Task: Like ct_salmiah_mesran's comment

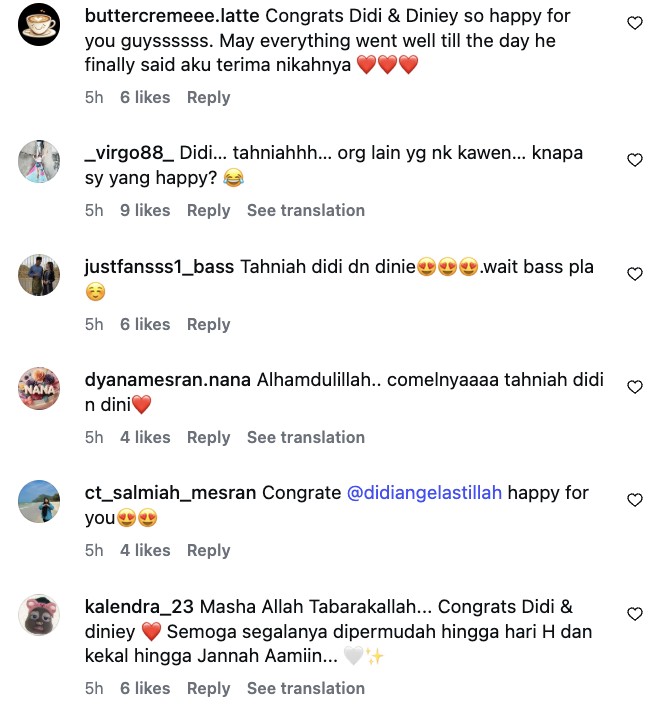Action: point(634,500)
